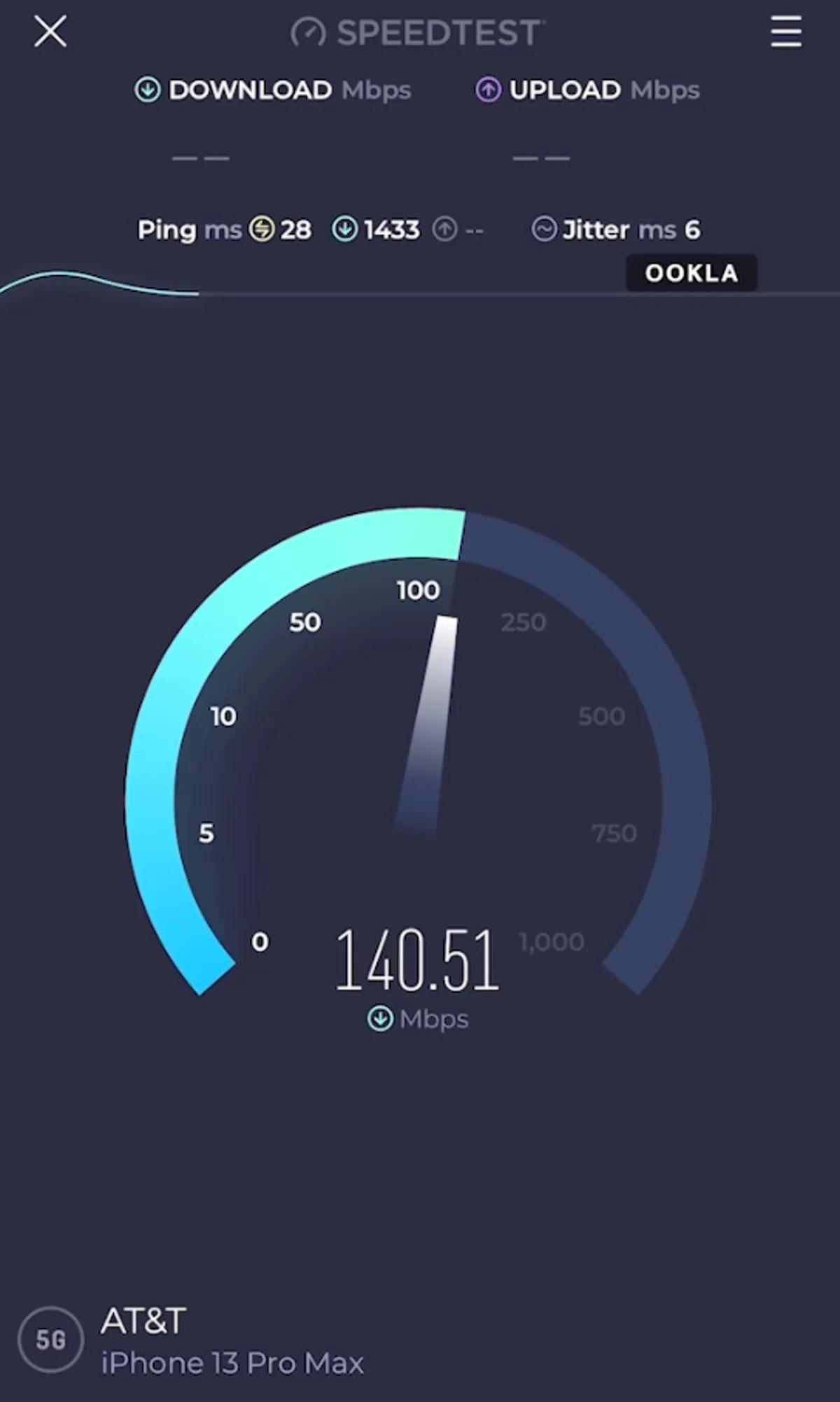Click the OOKLA branding label
840x1402 pixels.
click(x=690, y=272)
